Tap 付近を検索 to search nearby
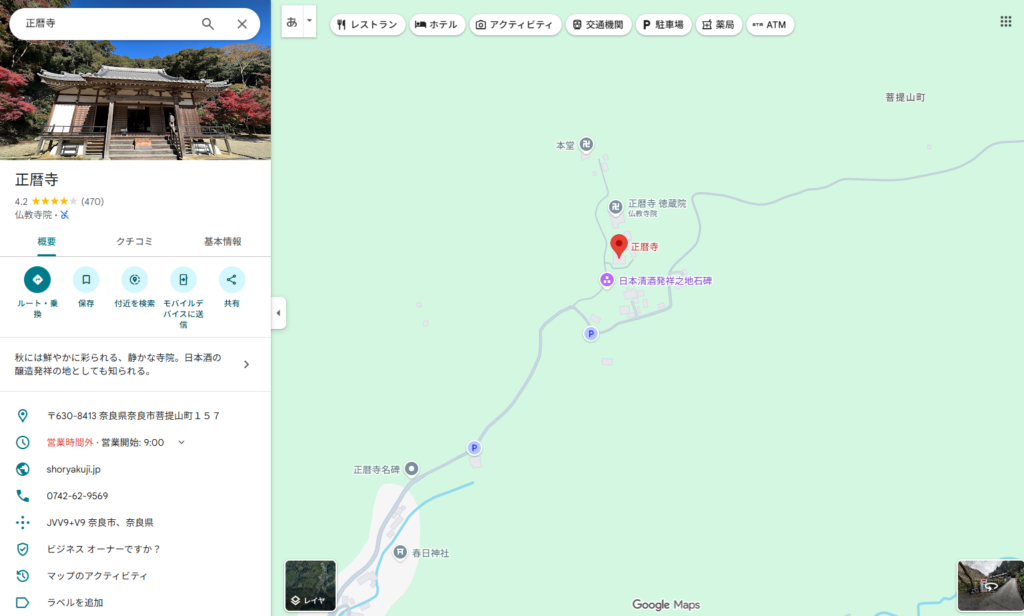 [x=134, y=280]
